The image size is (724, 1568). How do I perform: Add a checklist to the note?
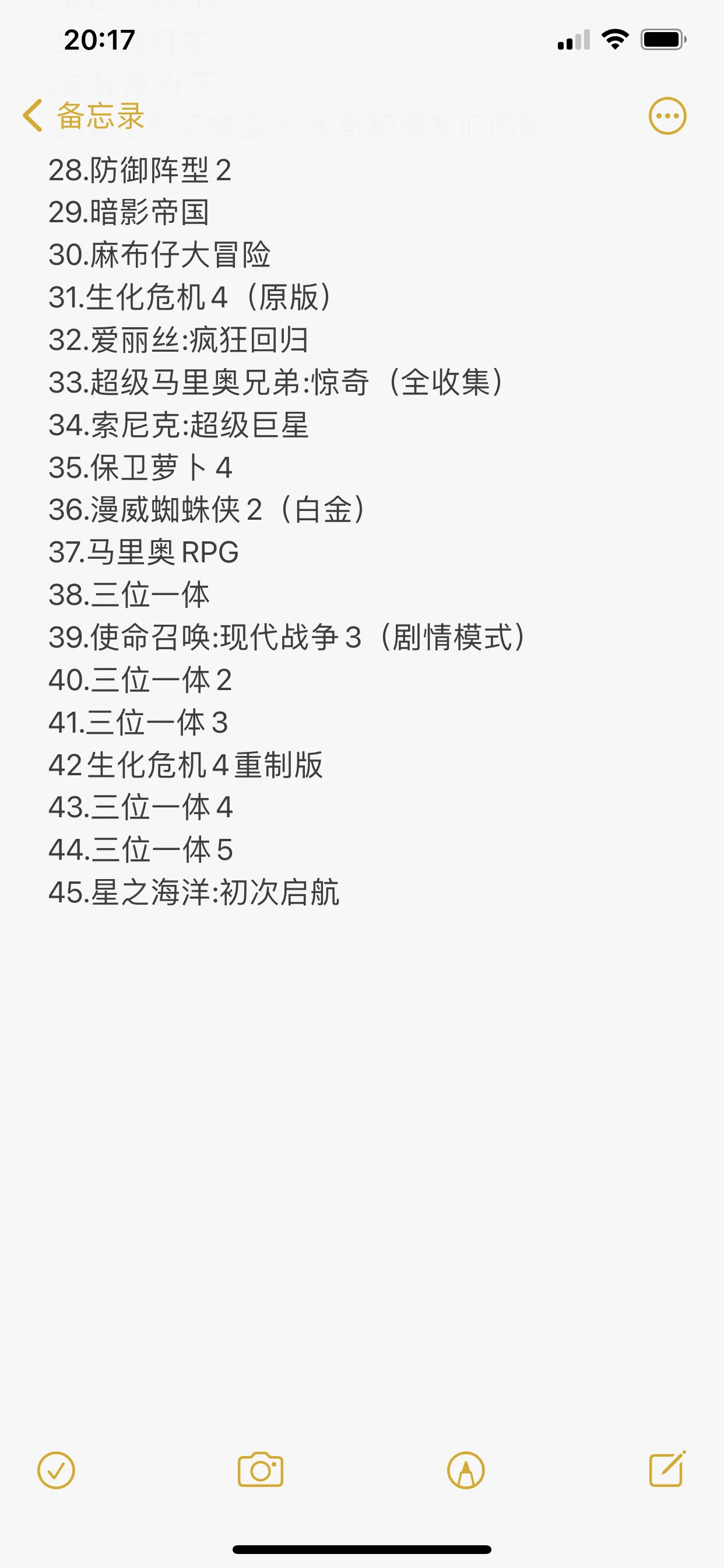(x=56, y=1471)
